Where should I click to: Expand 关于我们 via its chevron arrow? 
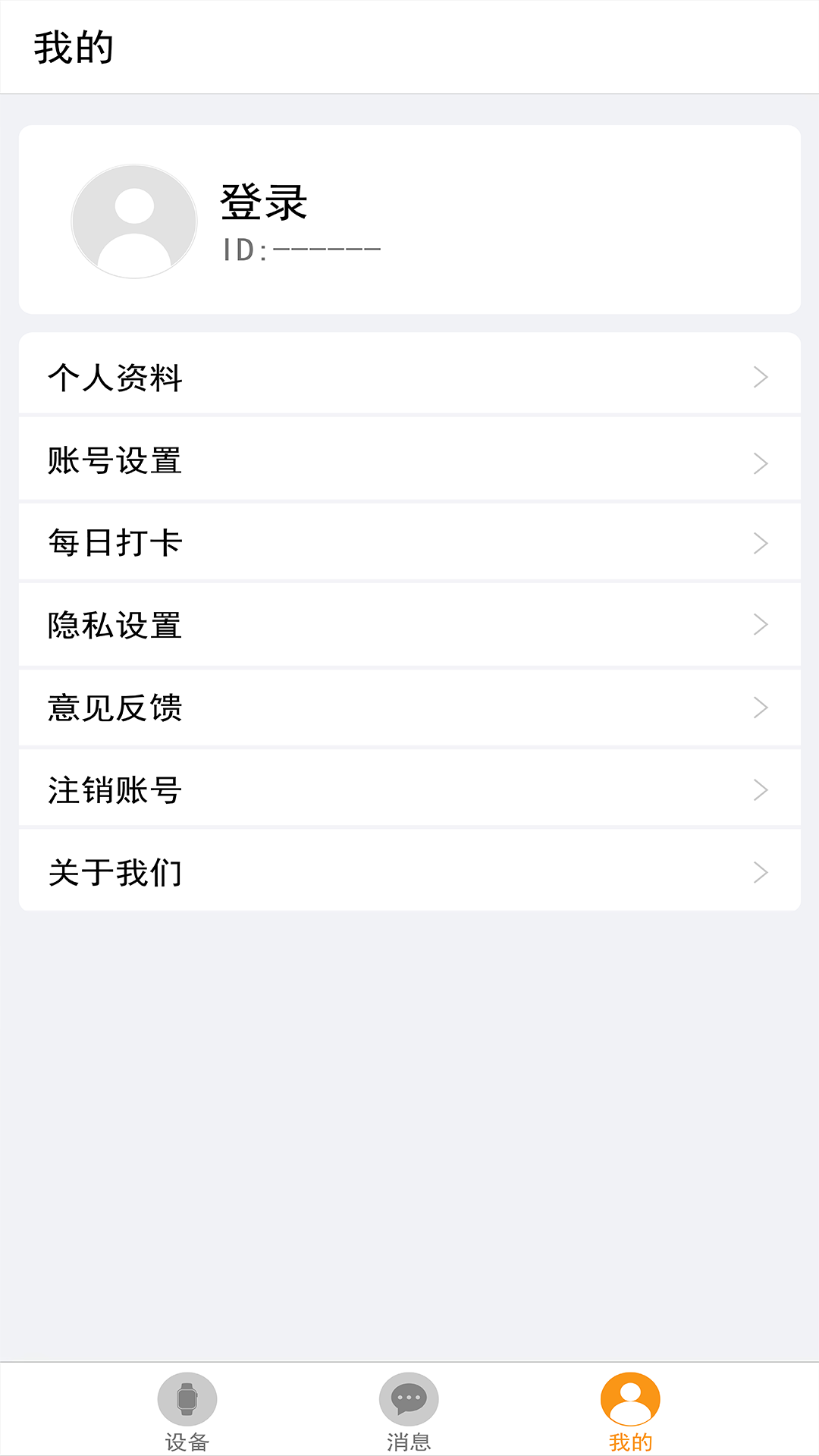click(x=761, y=872)
